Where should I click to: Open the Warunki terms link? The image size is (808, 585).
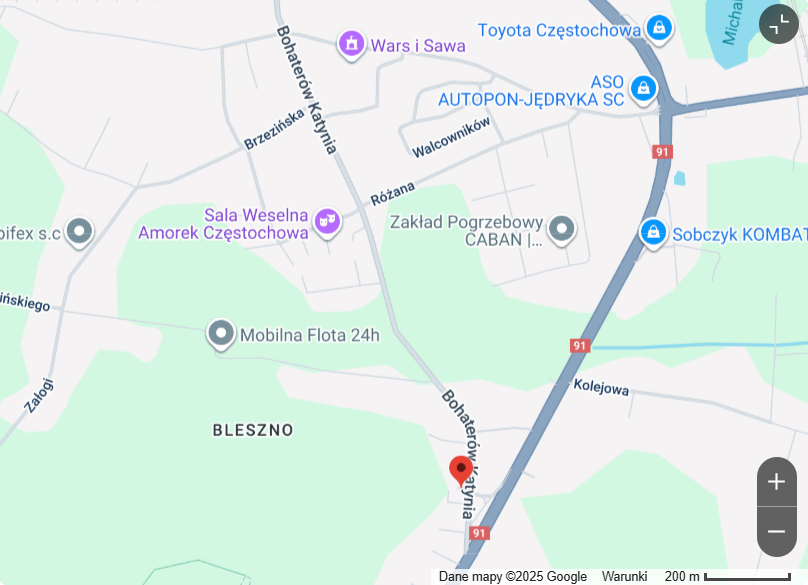click(624, 577)
